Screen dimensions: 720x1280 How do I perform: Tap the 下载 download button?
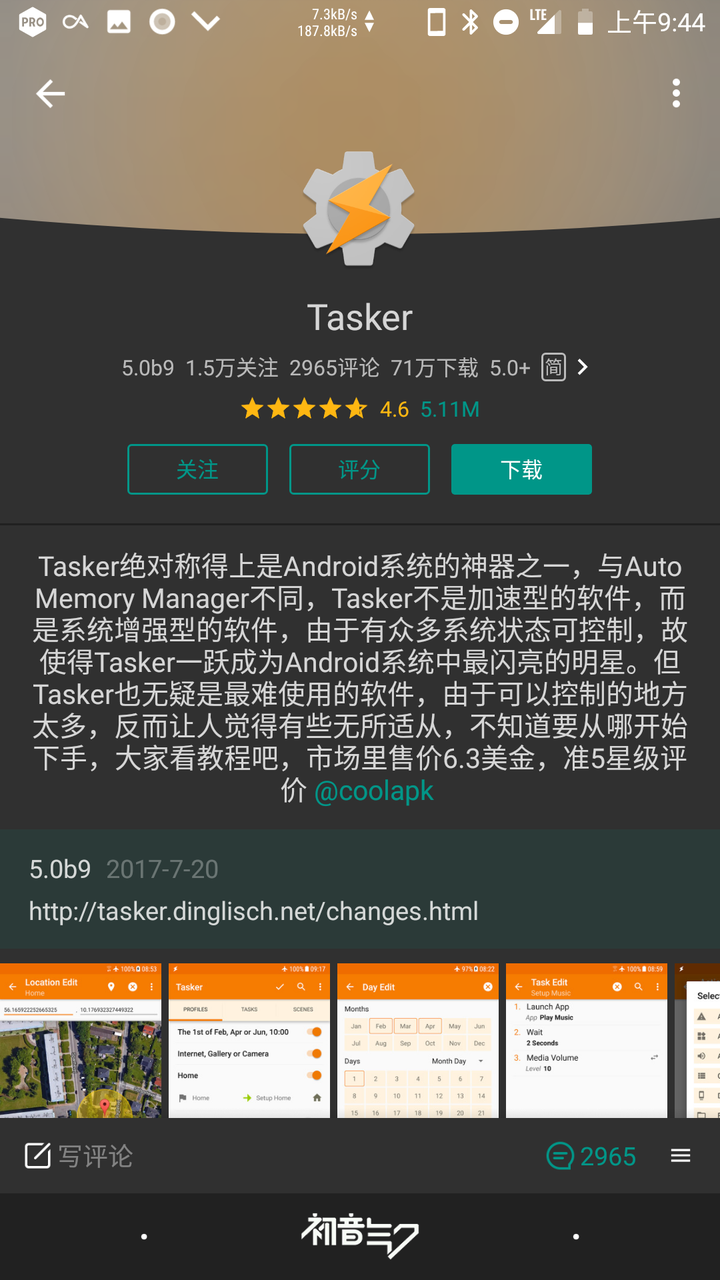tap(521, 469)
